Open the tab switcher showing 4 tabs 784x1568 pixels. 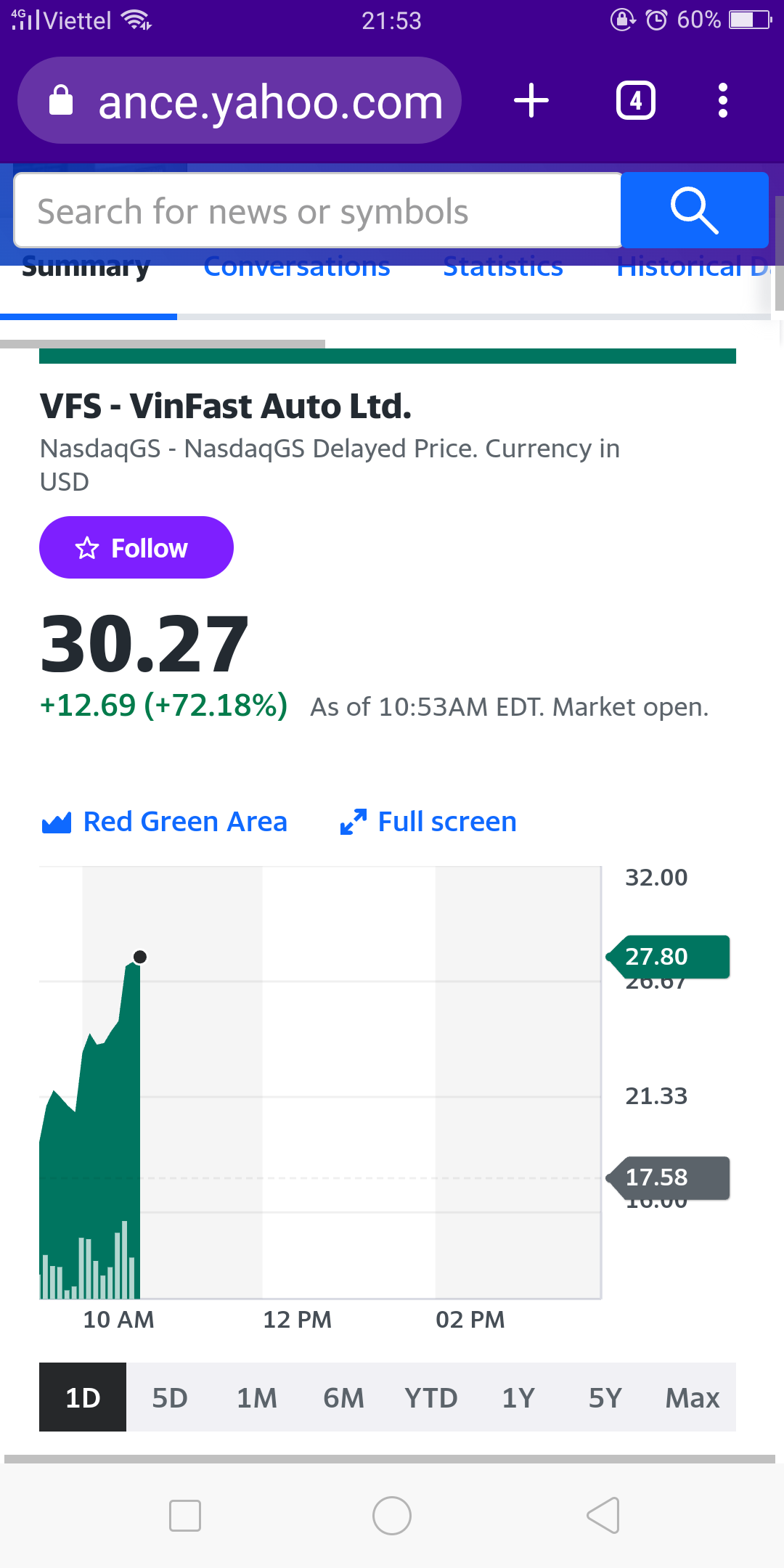coord(635,100)
